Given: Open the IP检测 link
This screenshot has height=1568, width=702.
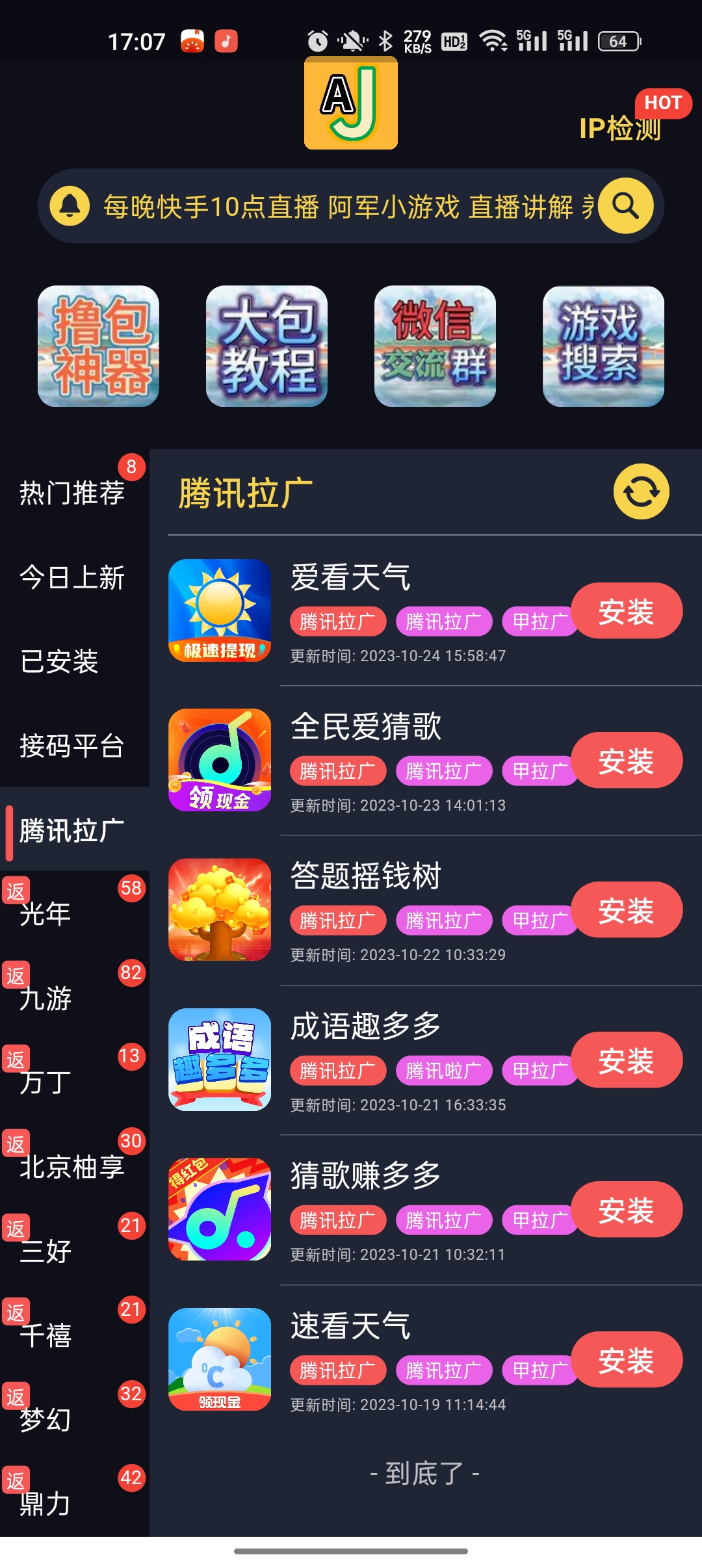Looking at the screenshot, I should click(x=619, y=129).
